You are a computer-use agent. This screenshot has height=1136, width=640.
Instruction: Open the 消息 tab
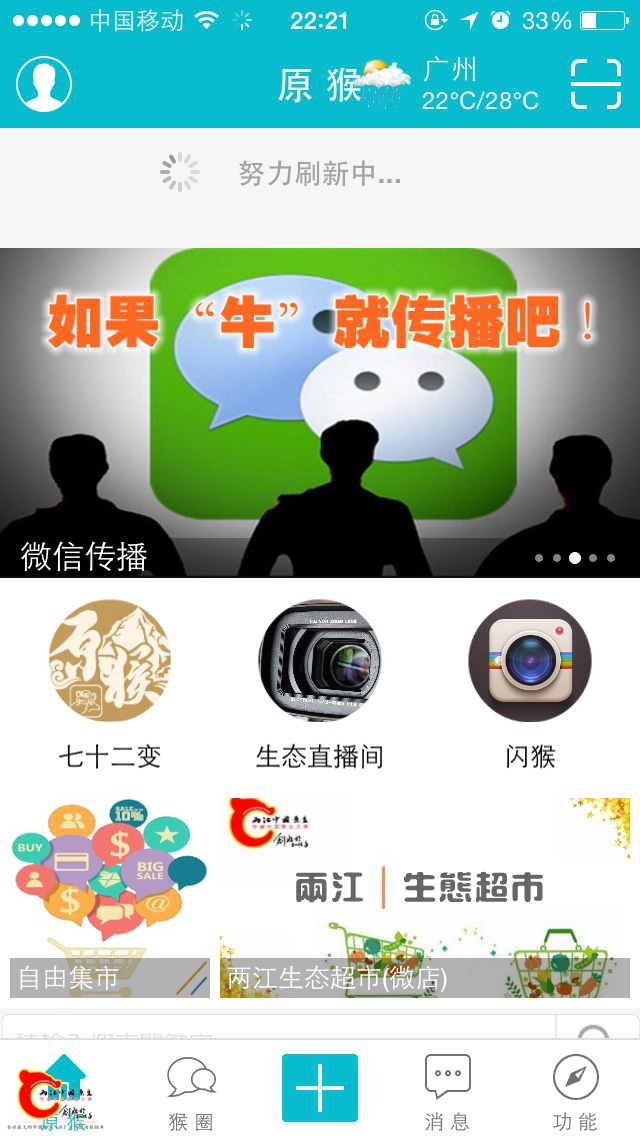pos(447,1090)
